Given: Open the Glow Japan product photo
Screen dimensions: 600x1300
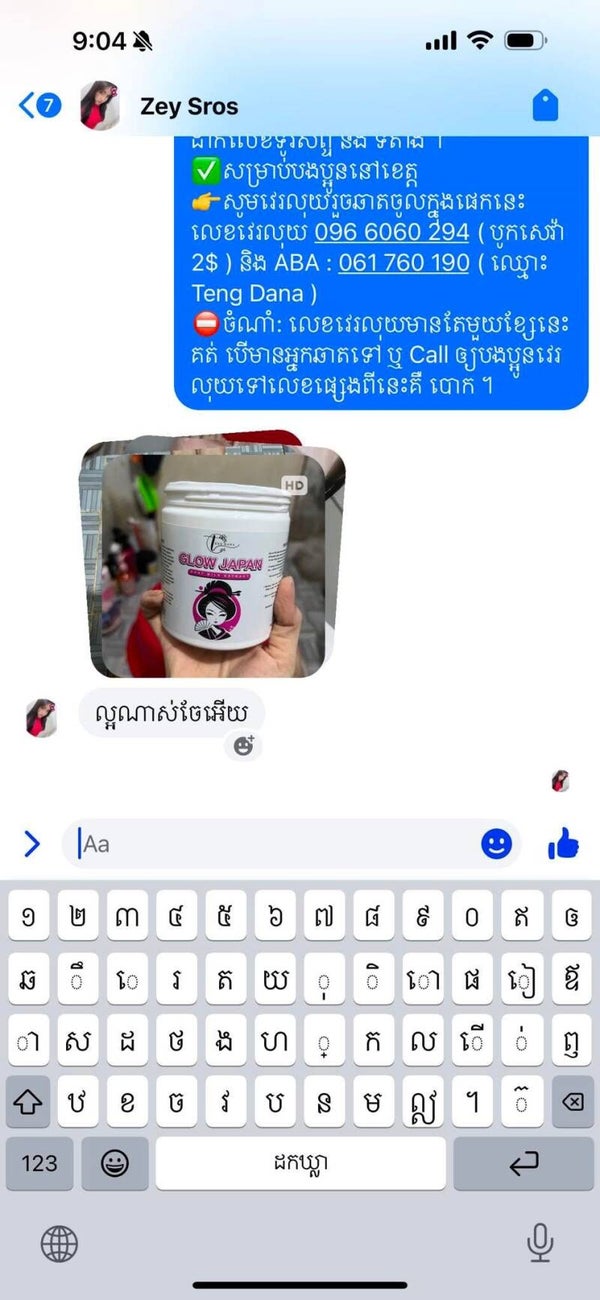Looking at the screenshot, I should click(x=223, y=563).
